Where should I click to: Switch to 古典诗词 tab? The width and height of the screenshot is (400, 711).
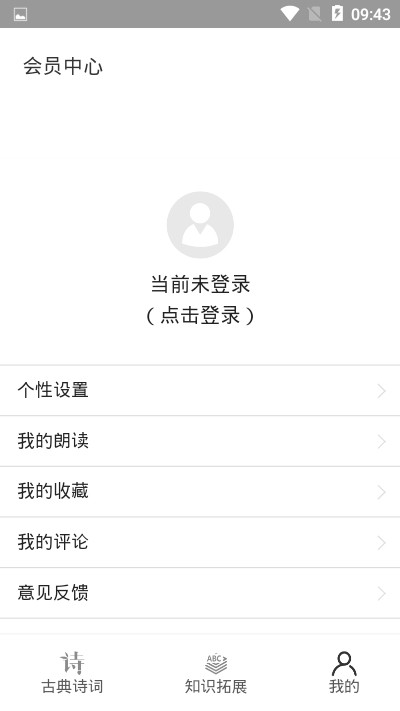point(72,673)
